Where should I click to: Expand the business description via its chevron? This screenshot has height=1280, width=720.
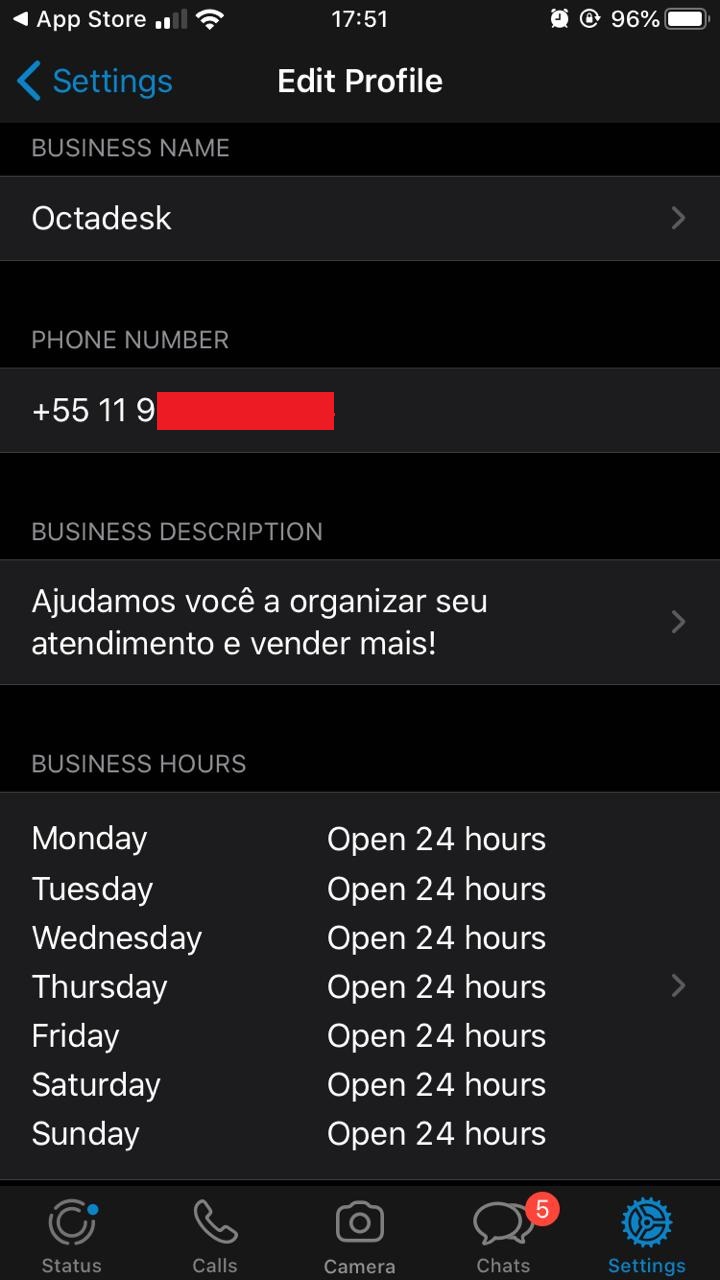(677, 622)
